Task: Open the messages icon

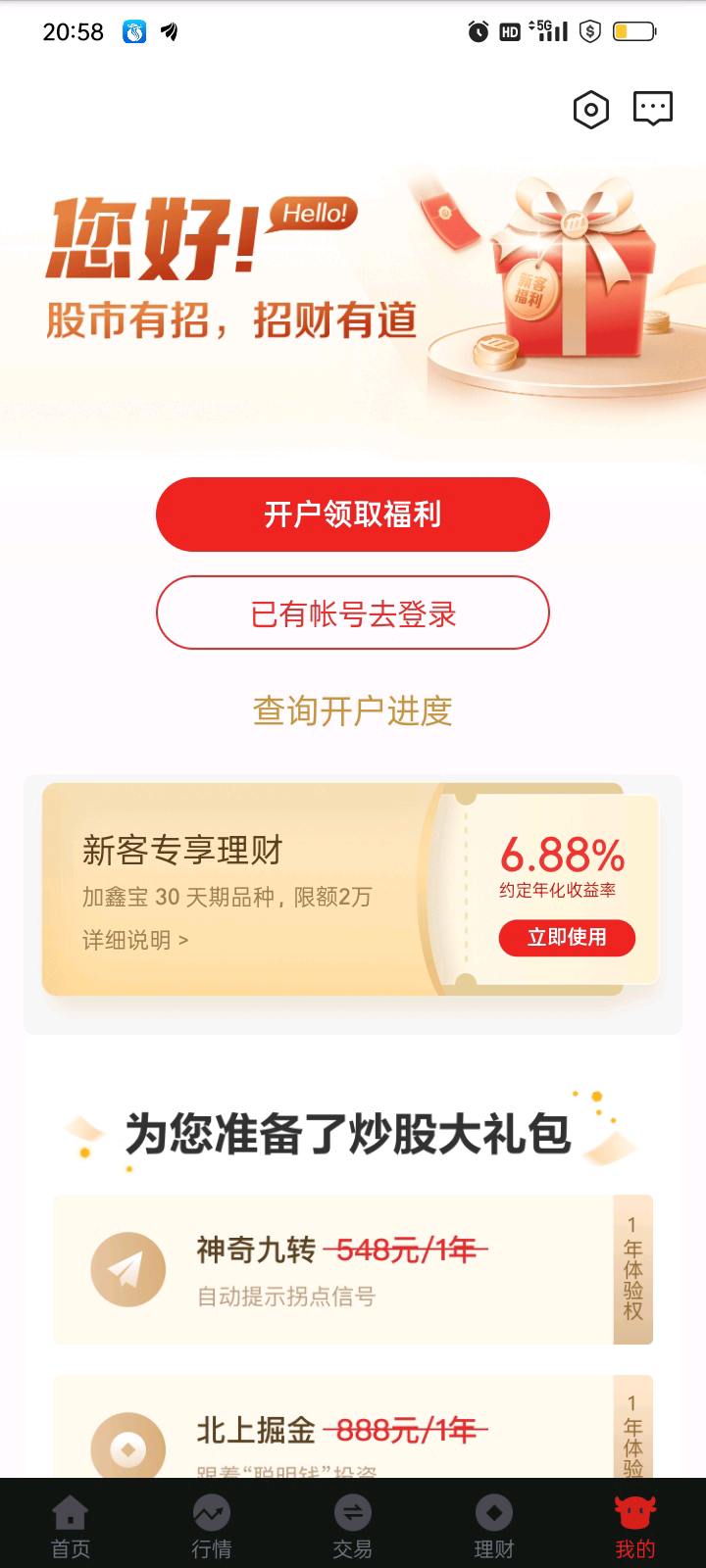Action: [652, 109]
